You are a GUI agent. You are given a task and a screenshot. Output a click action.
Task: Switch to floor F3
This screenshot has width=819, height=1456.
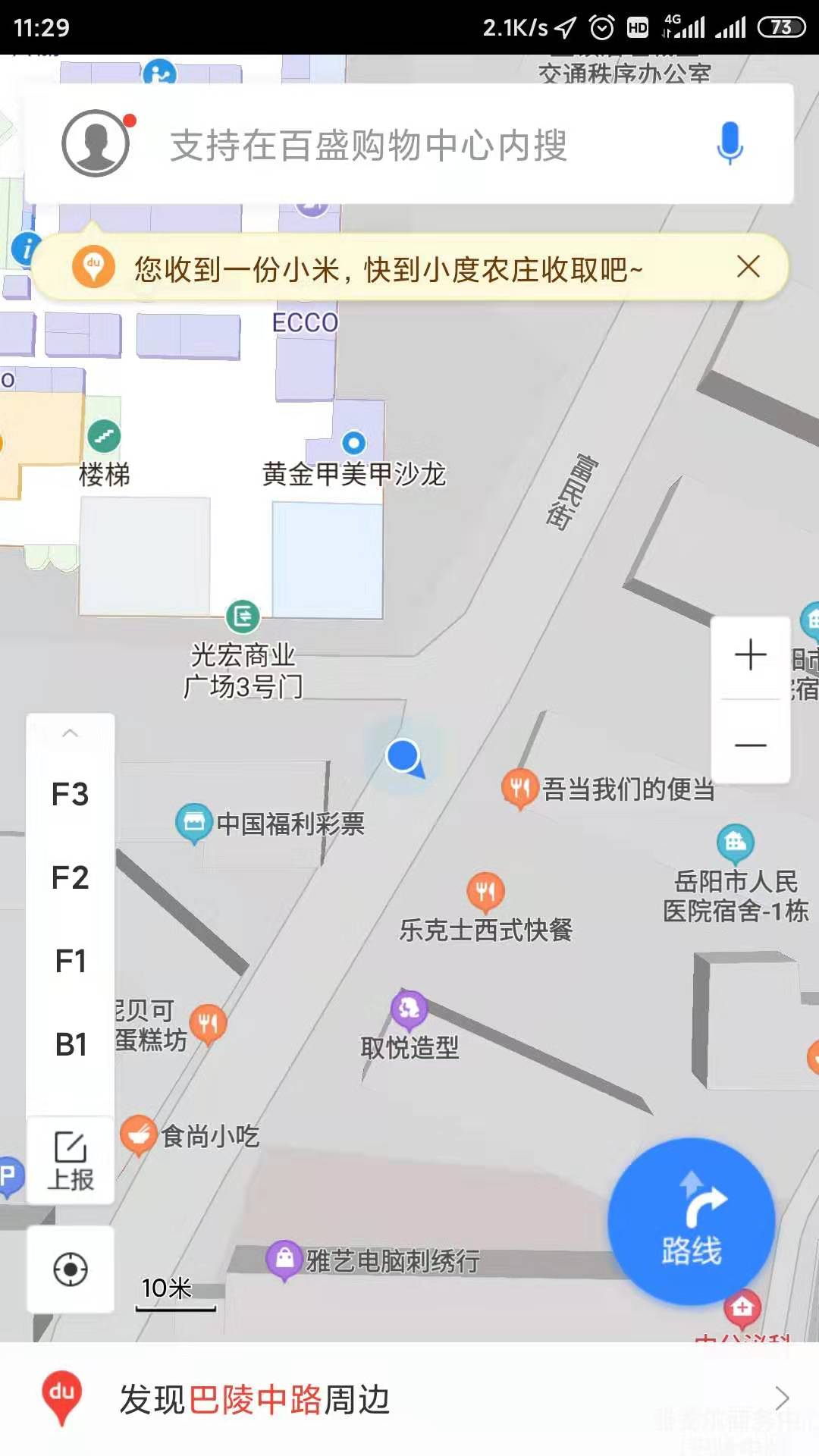point(70,795)
